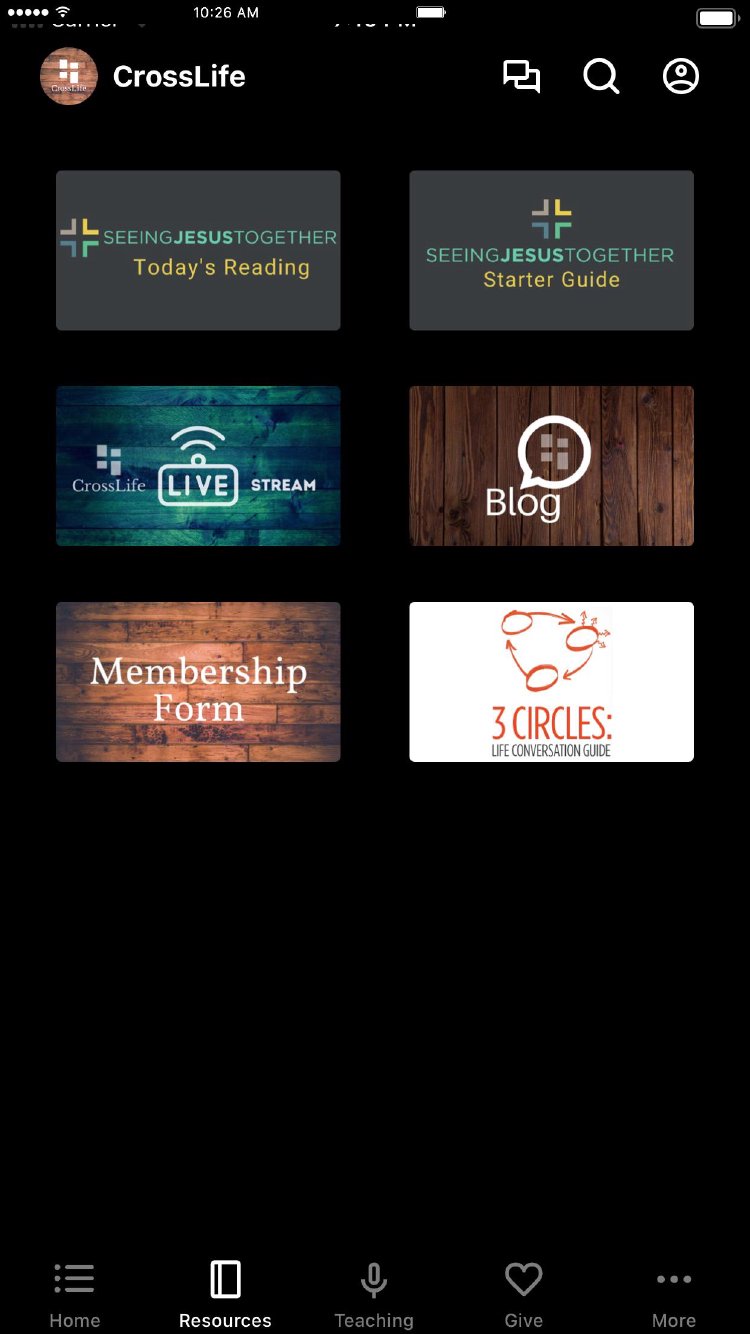Show the More tab options
The height and width of the screenshot is (1334, 750).
point(674,1294)
